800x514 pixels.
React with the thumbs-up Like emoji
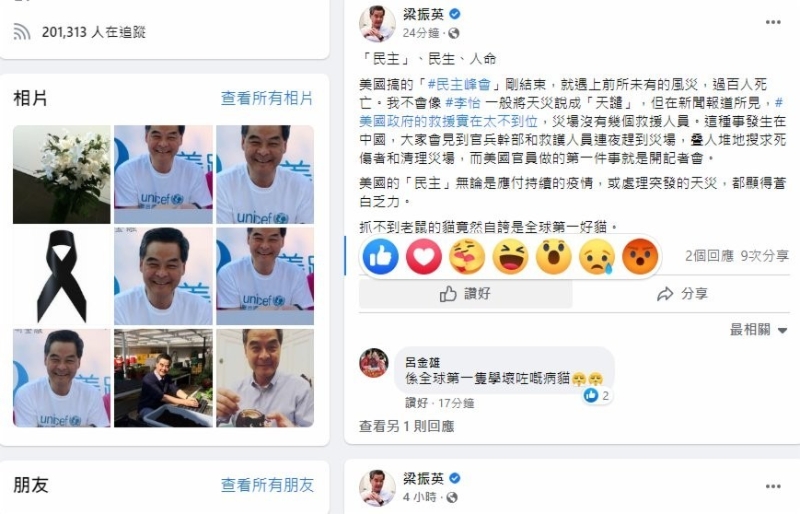pyautogui.click(x=380, y=257)
